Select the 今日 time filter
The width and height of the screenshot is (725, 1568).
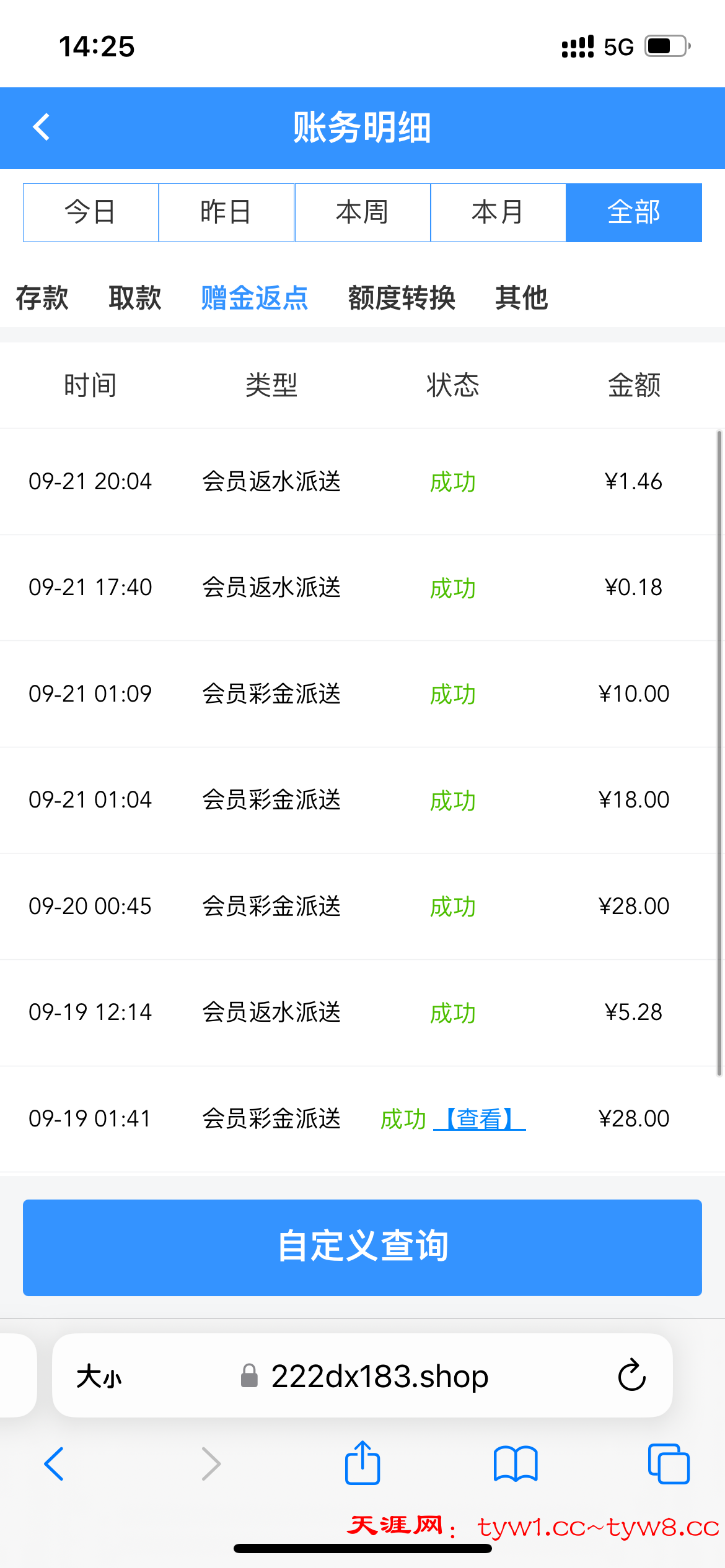coord(90,212)
